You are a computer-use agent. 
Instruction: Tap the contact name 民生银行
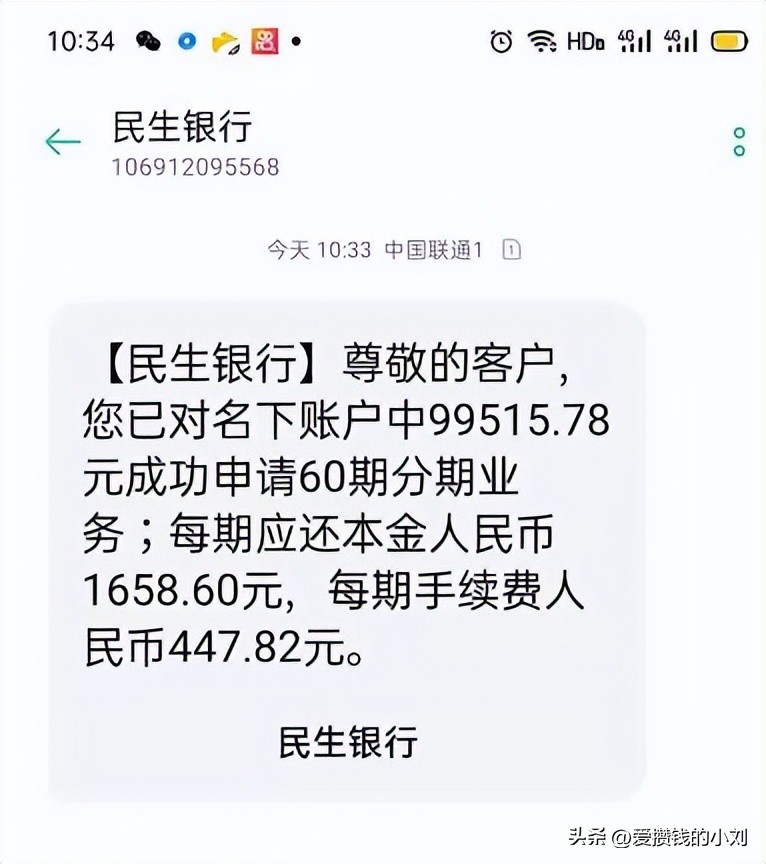tap(182, 127)
